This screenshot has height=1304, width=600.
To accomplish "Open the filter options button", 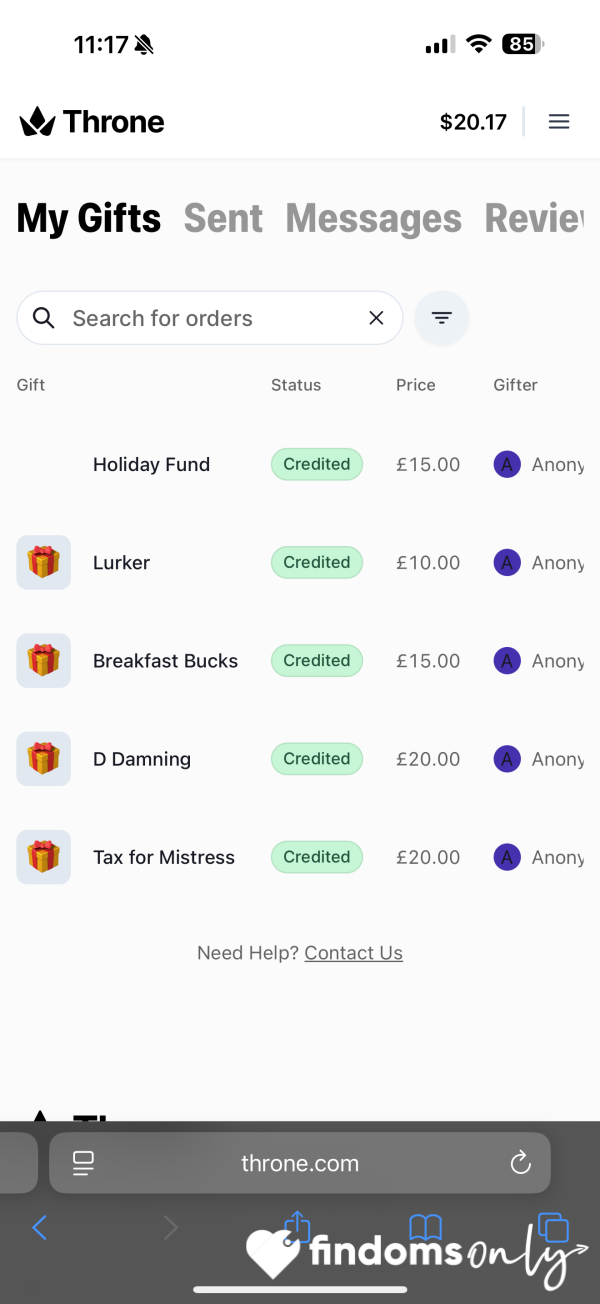I will 442,318.
